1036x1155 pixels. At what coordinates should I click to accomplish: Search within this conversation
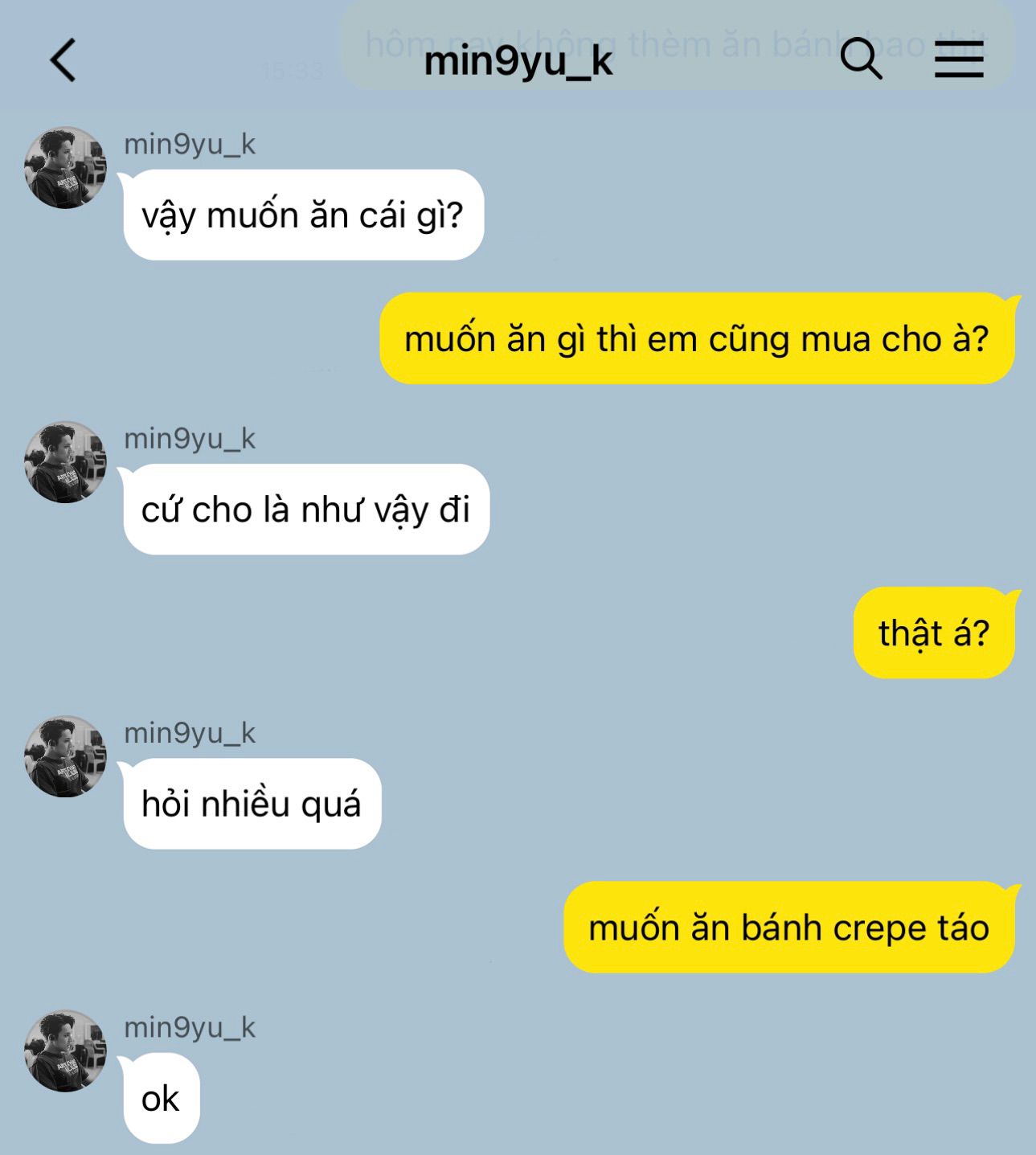[861, 59]
